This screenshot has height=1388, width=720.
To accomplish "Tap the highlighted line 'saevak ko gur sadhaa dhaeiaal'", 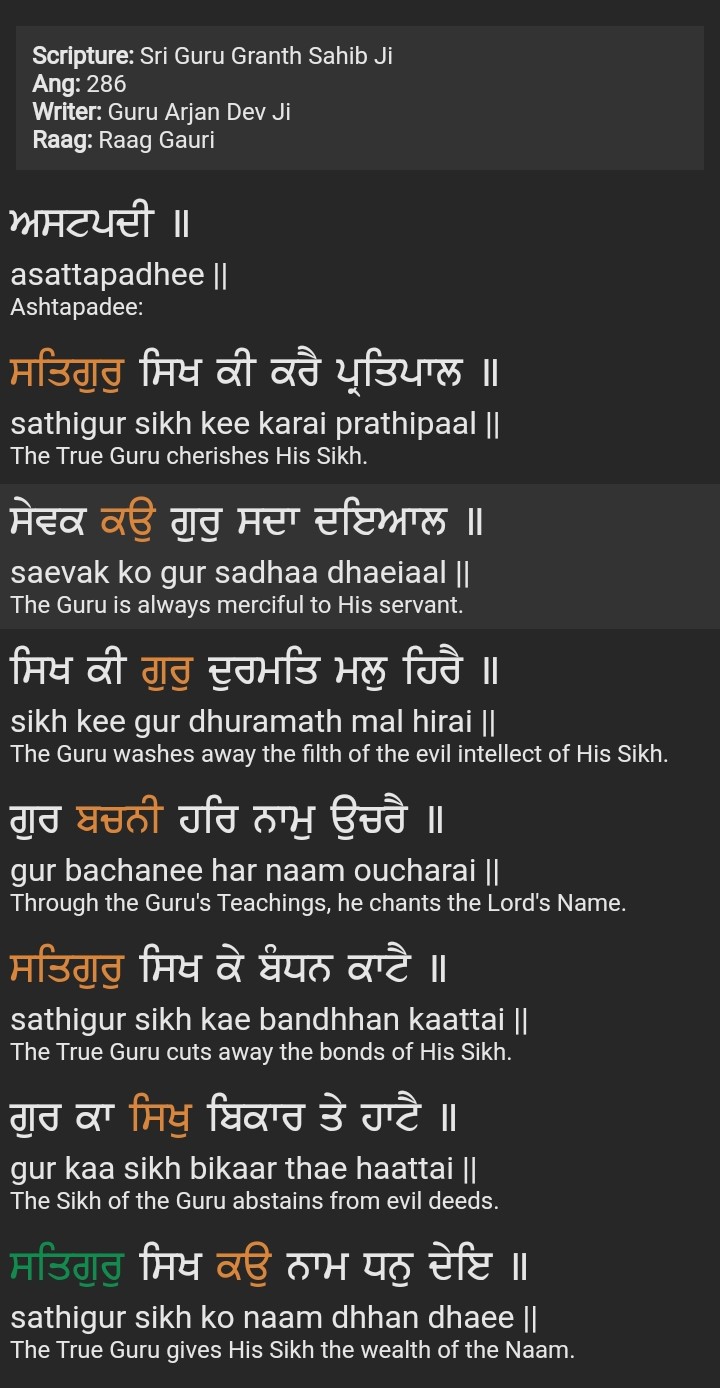I will pos(240,573).
